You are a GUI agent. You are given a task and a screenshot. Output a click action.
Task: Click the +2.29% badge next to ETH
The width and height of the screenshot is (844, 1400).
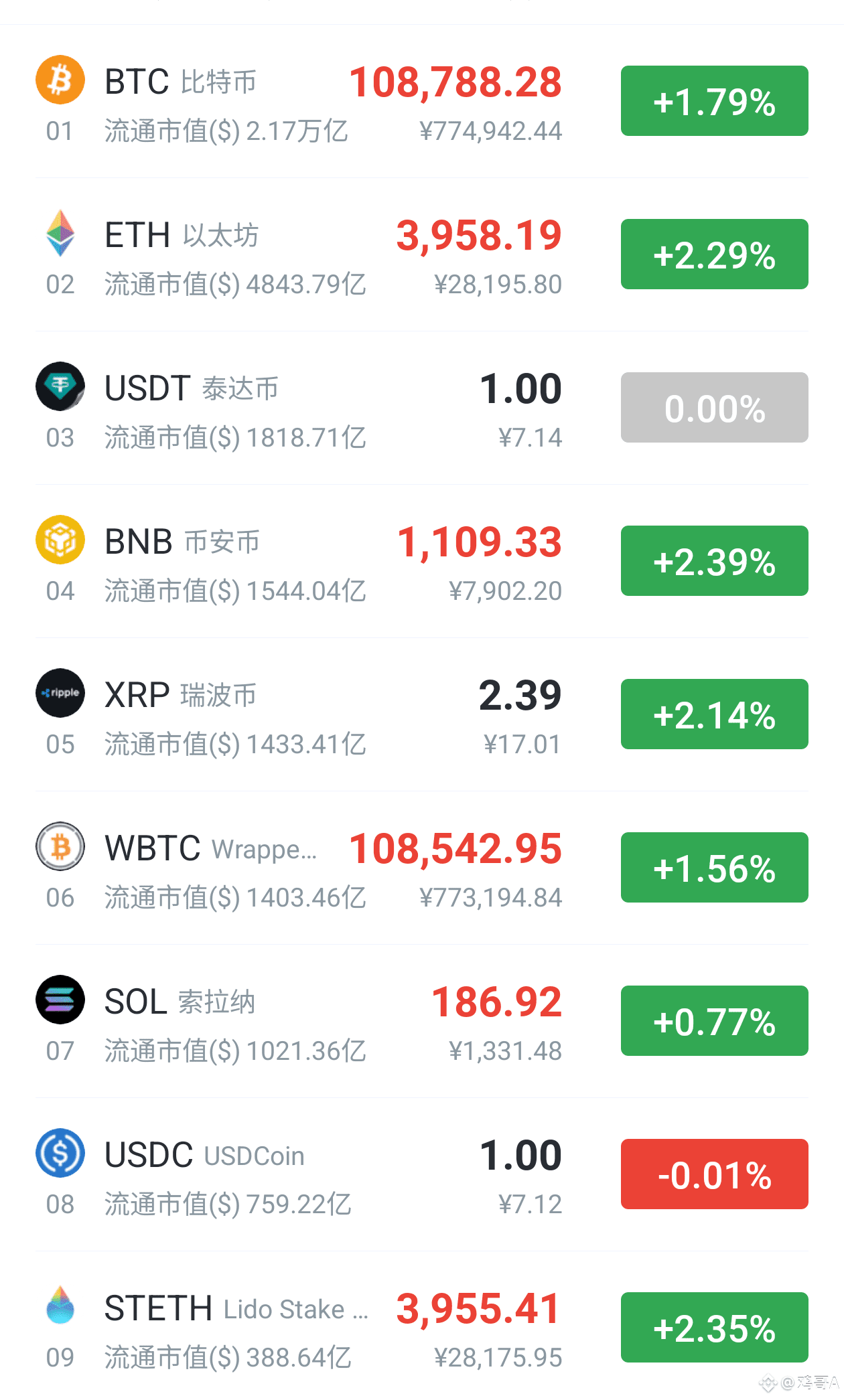coord(714,255)
